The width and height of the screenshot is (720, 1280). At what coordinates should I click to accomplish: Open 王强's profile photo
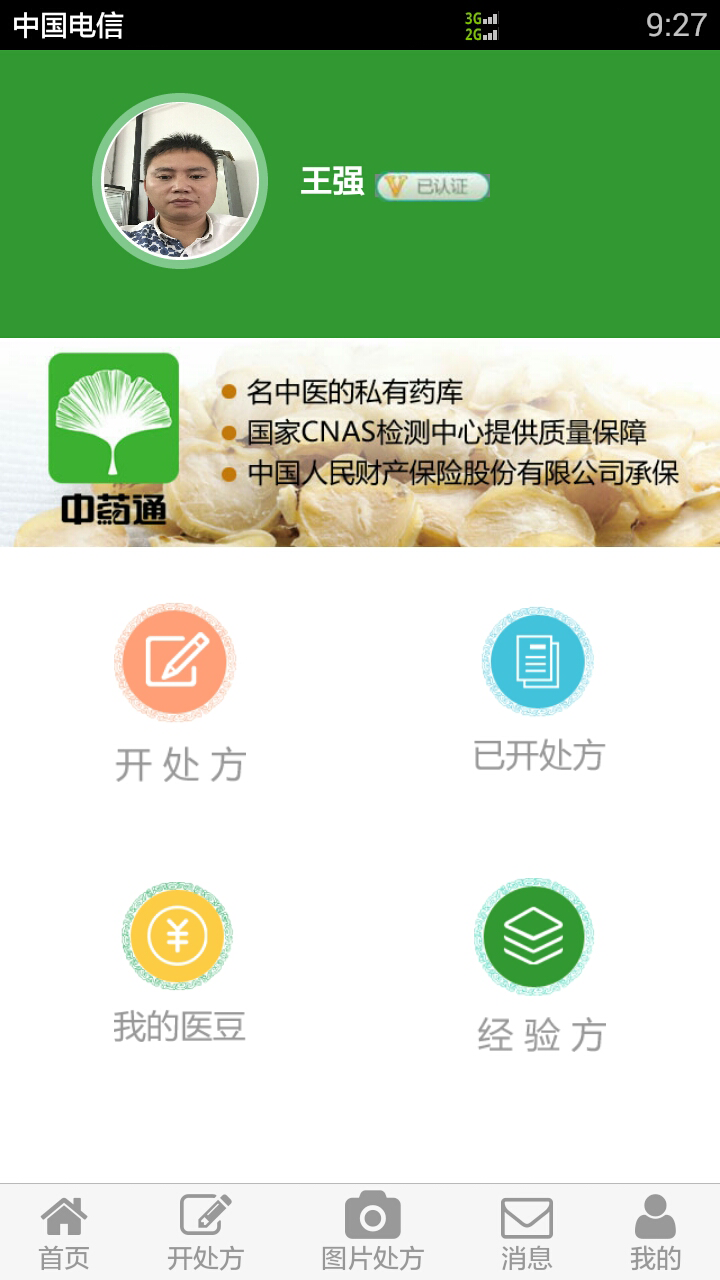pos(180,181)
